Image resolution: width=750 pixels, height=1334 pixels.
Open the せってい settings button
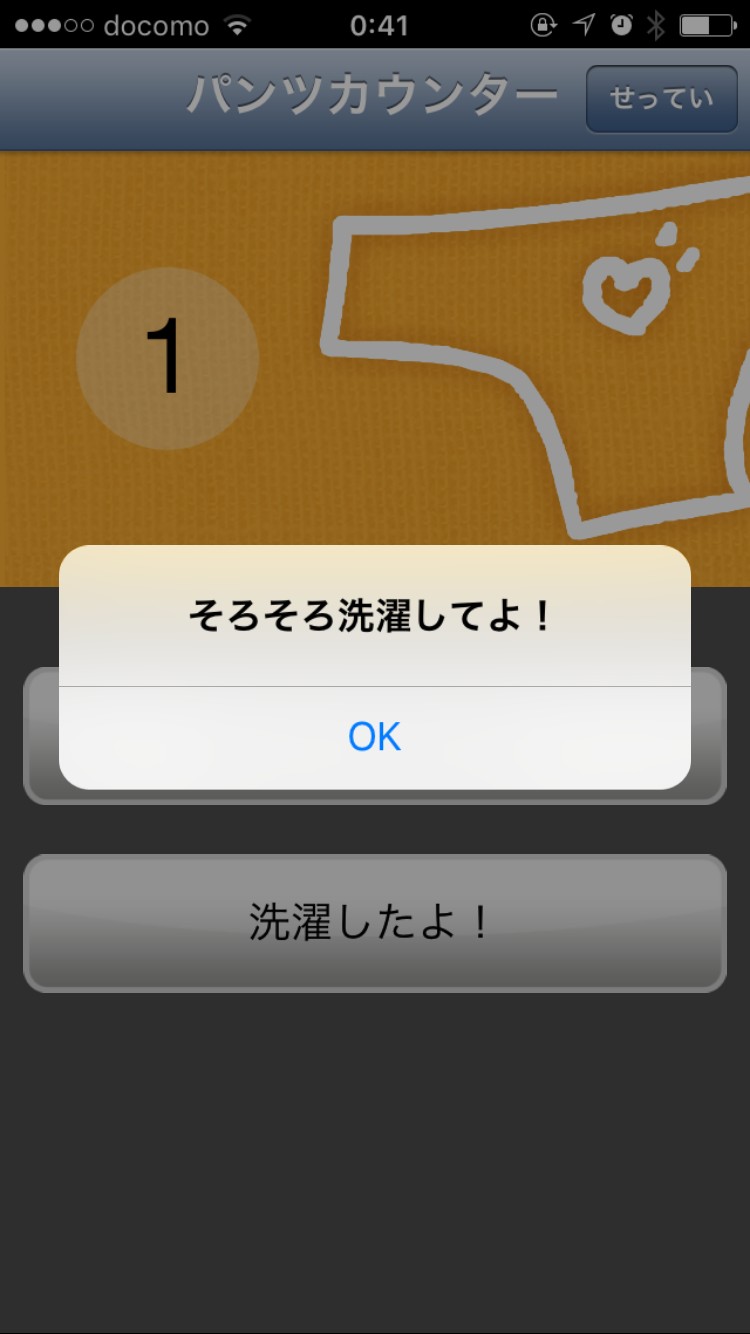661,98
